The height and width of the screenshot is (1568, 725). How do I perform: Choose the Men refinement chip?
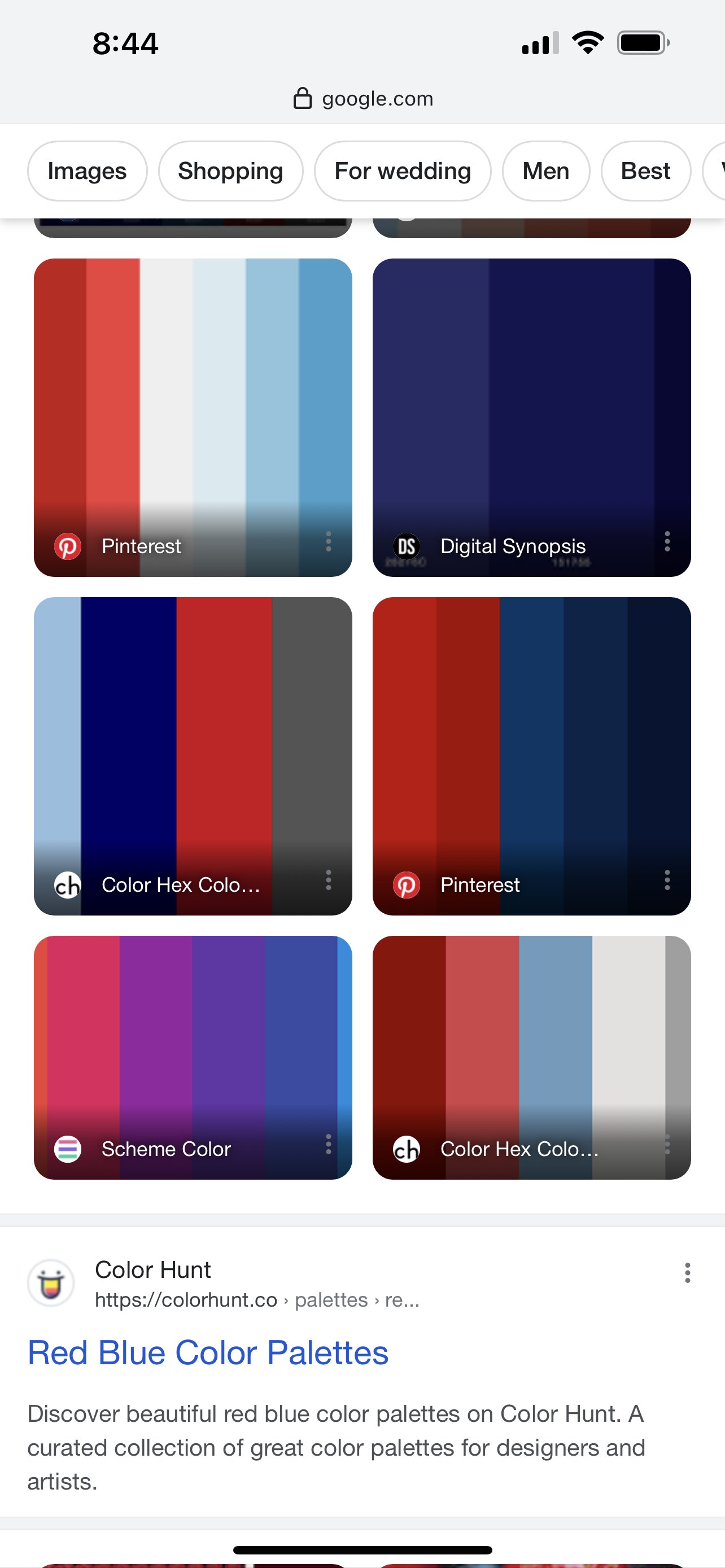[545, 171]
